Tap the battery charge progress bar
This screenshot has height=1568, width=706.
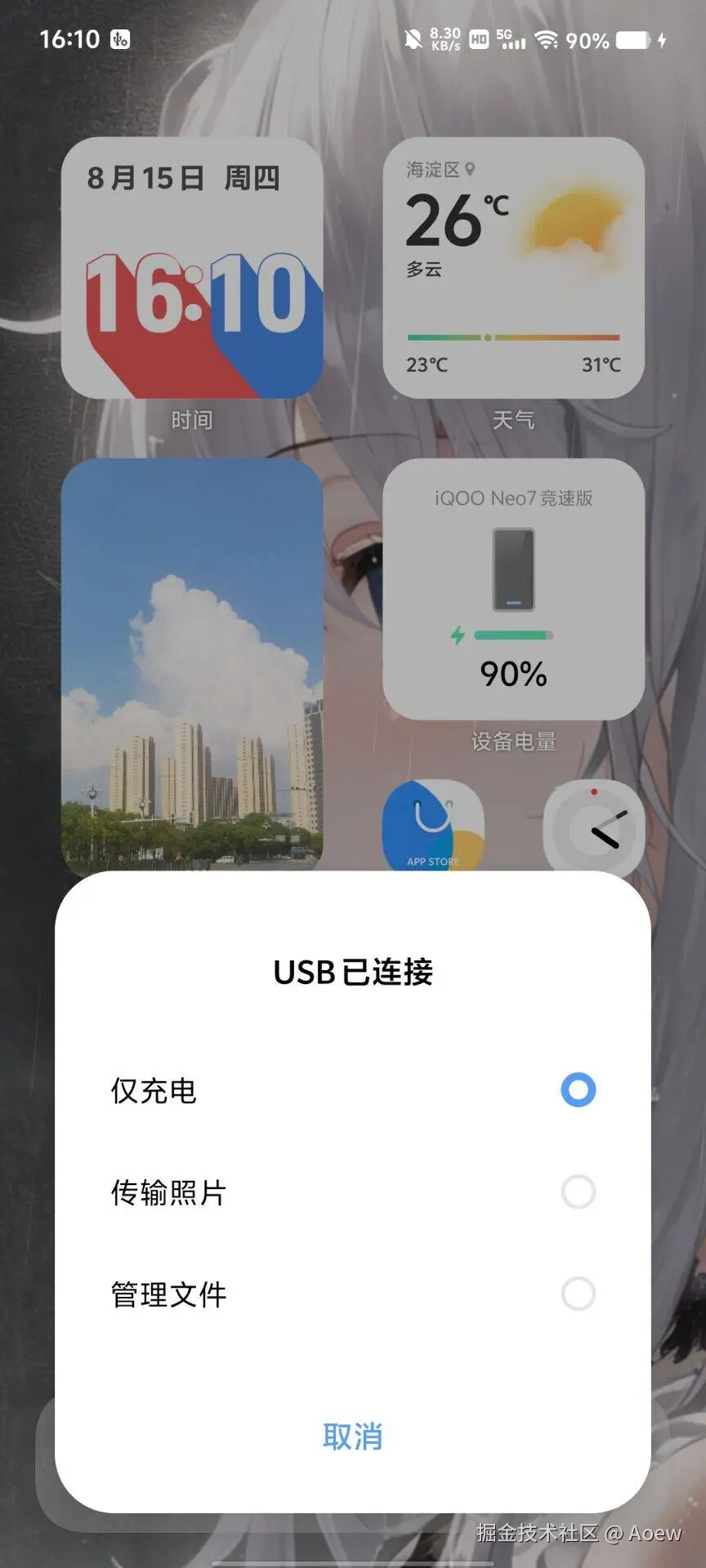pyautogui.click(x=515, y=633)
